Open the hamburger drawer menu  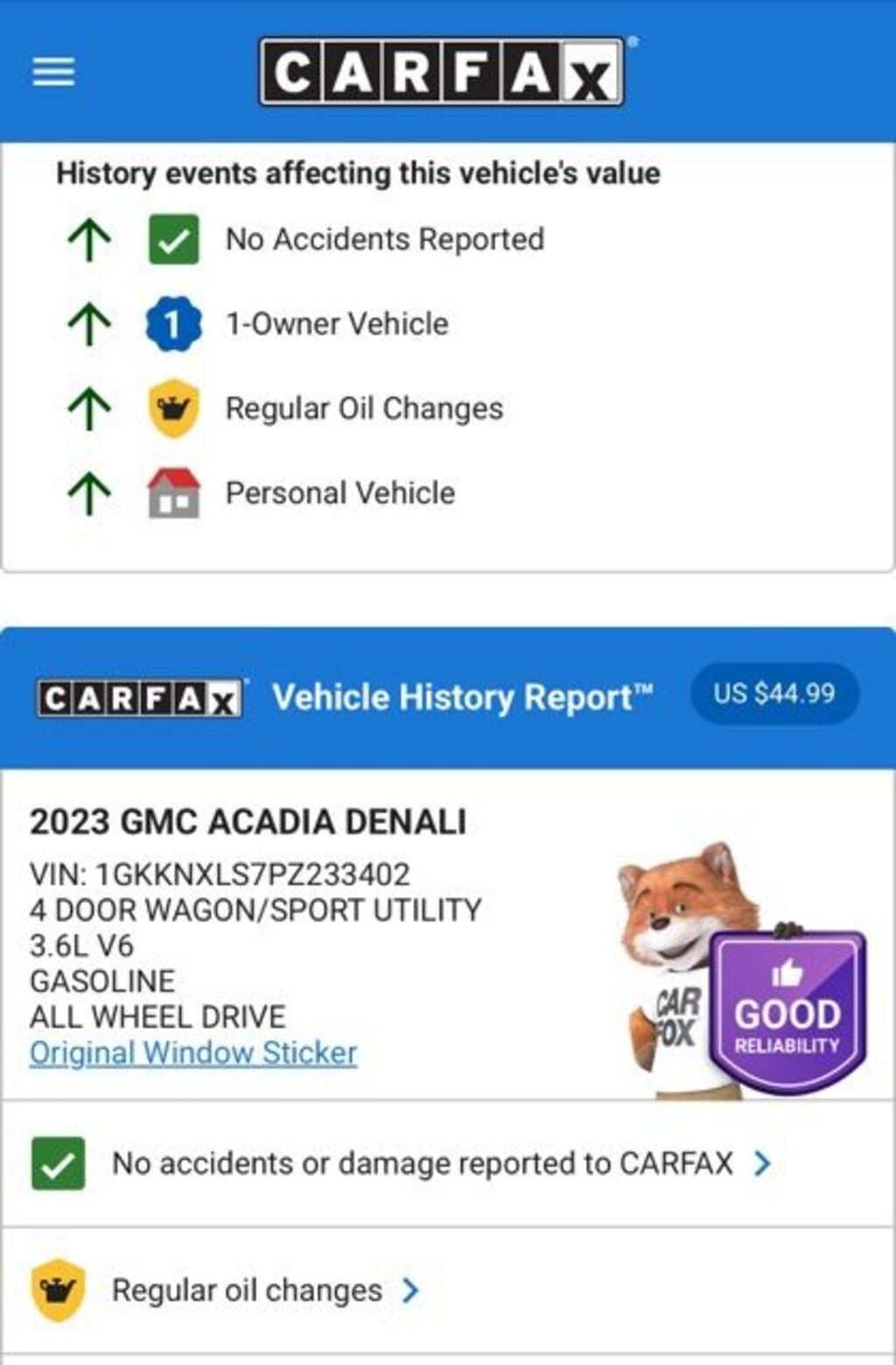click(53, 72)
